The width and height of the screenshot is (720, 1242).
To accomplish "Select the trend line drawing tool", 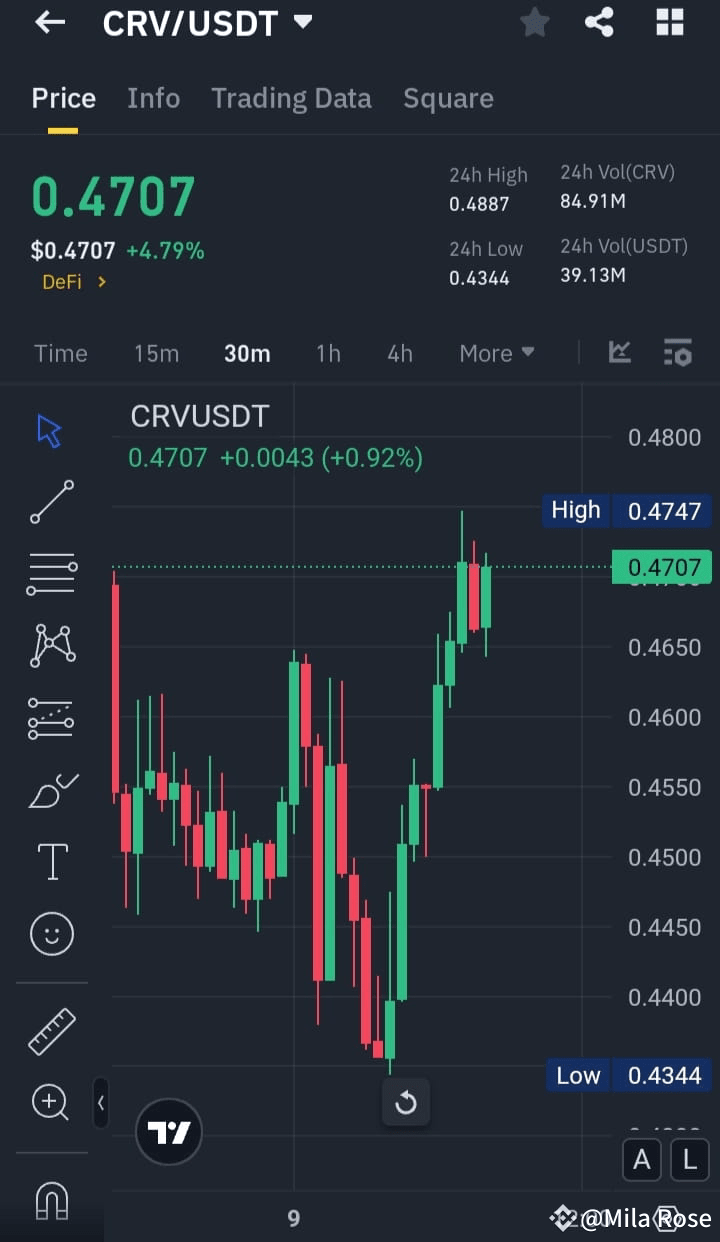I will [51, 501].
